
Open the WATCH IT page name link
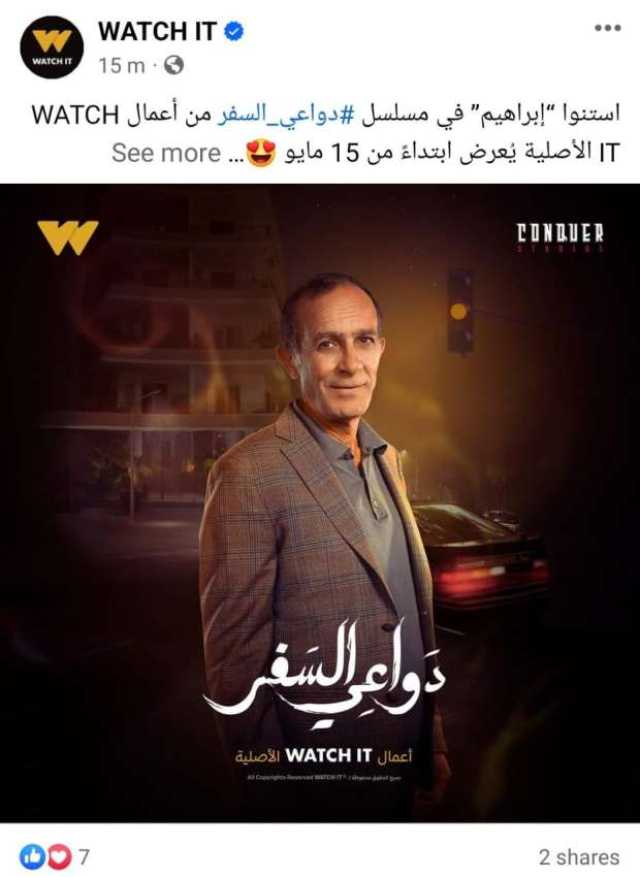[x=156, y=31]
